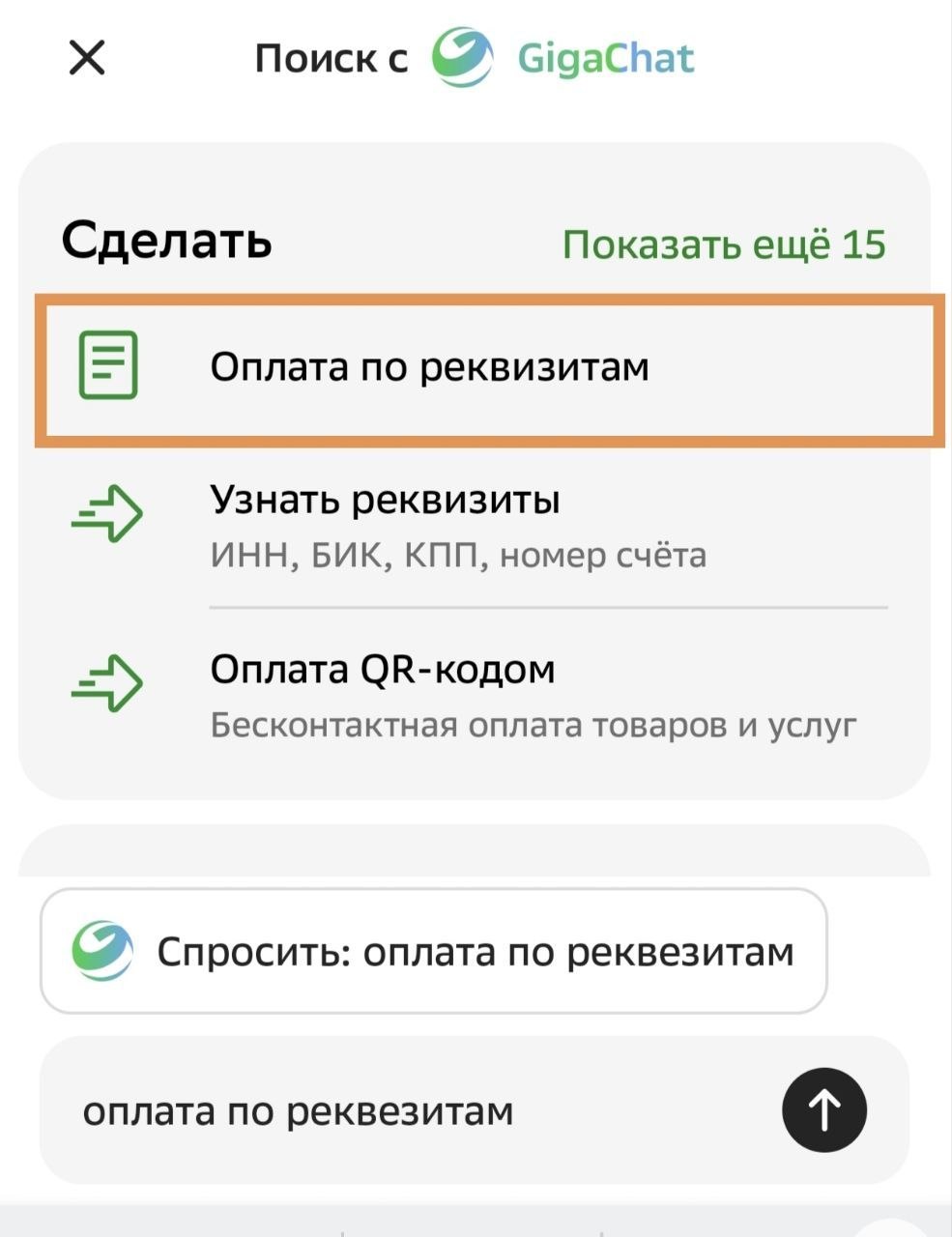Send the query using the up-arrow button

click(x=823, y=1110)
